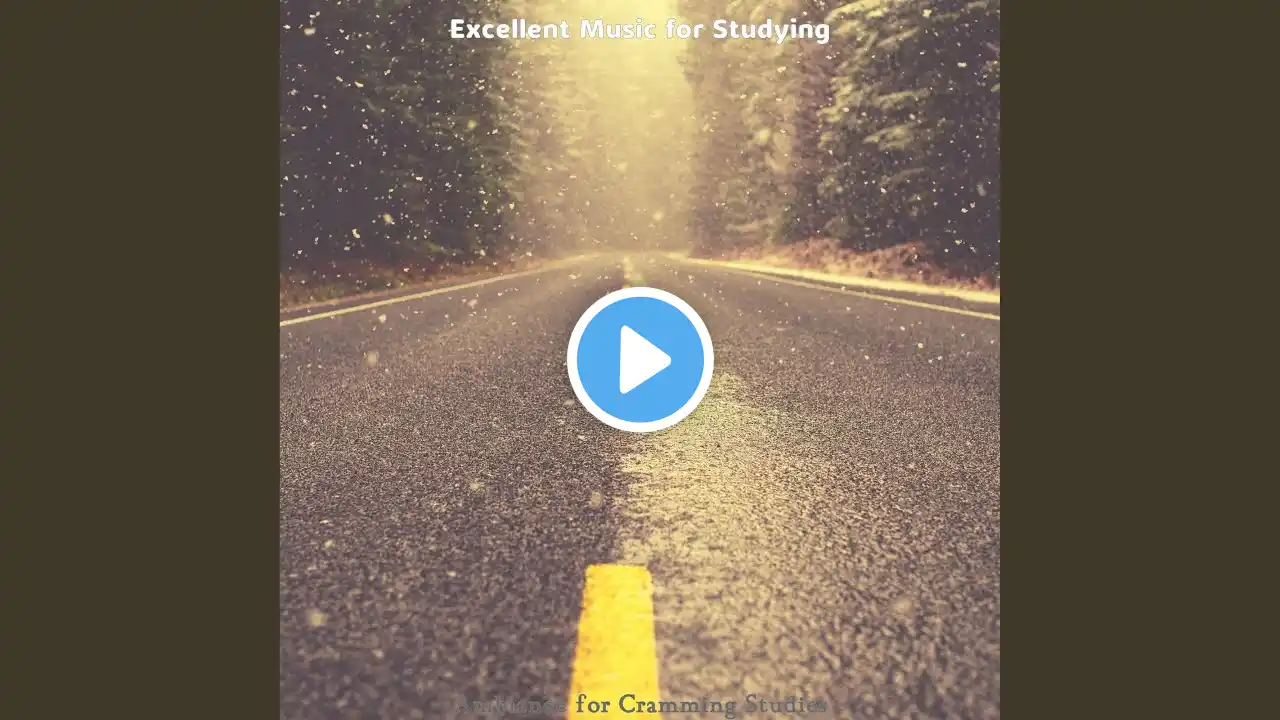The image size is (1280, 720).
Task: Play the Excellent Music for Studying video
Action: tap(640, 359)
